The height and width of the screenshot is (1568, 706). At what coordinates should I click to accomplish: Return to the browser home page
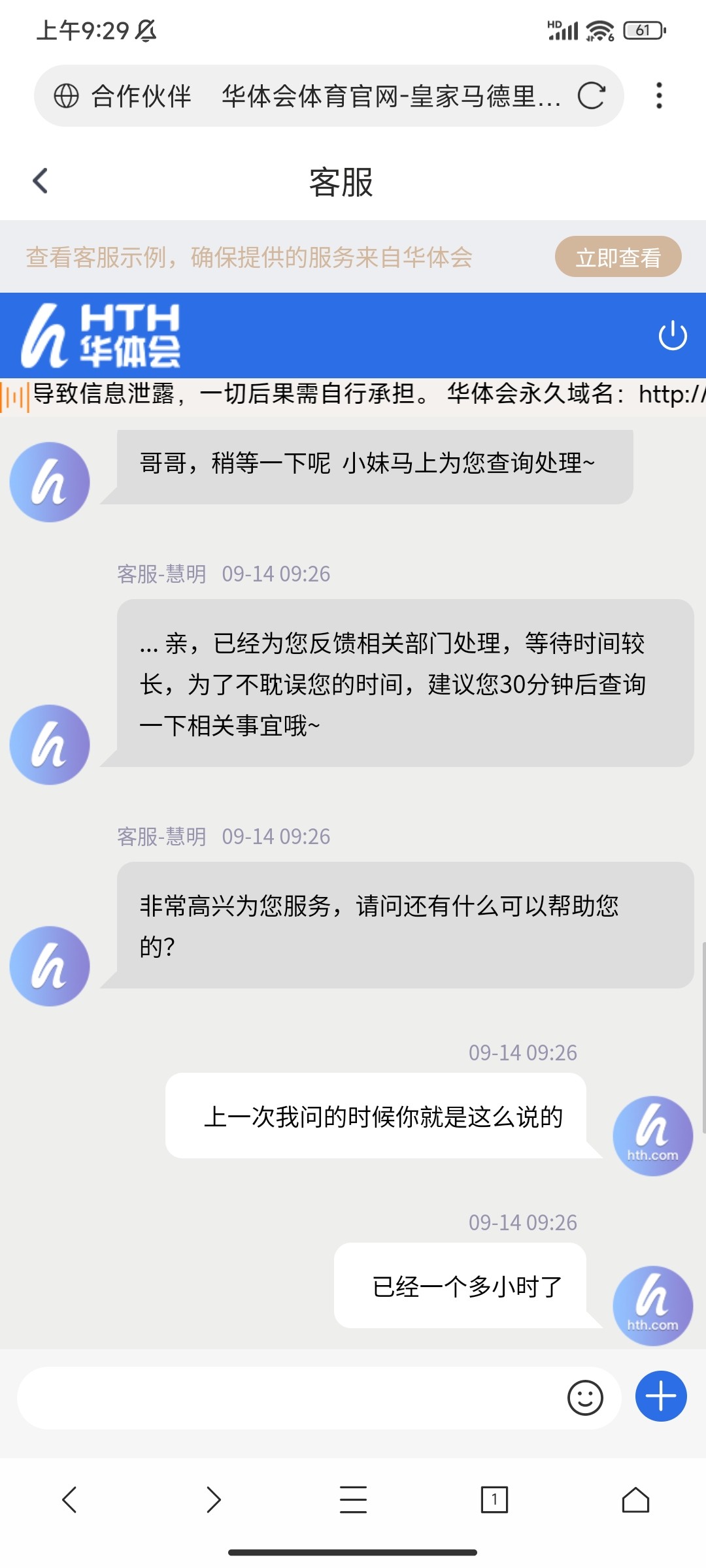(x=635, y=1499)
